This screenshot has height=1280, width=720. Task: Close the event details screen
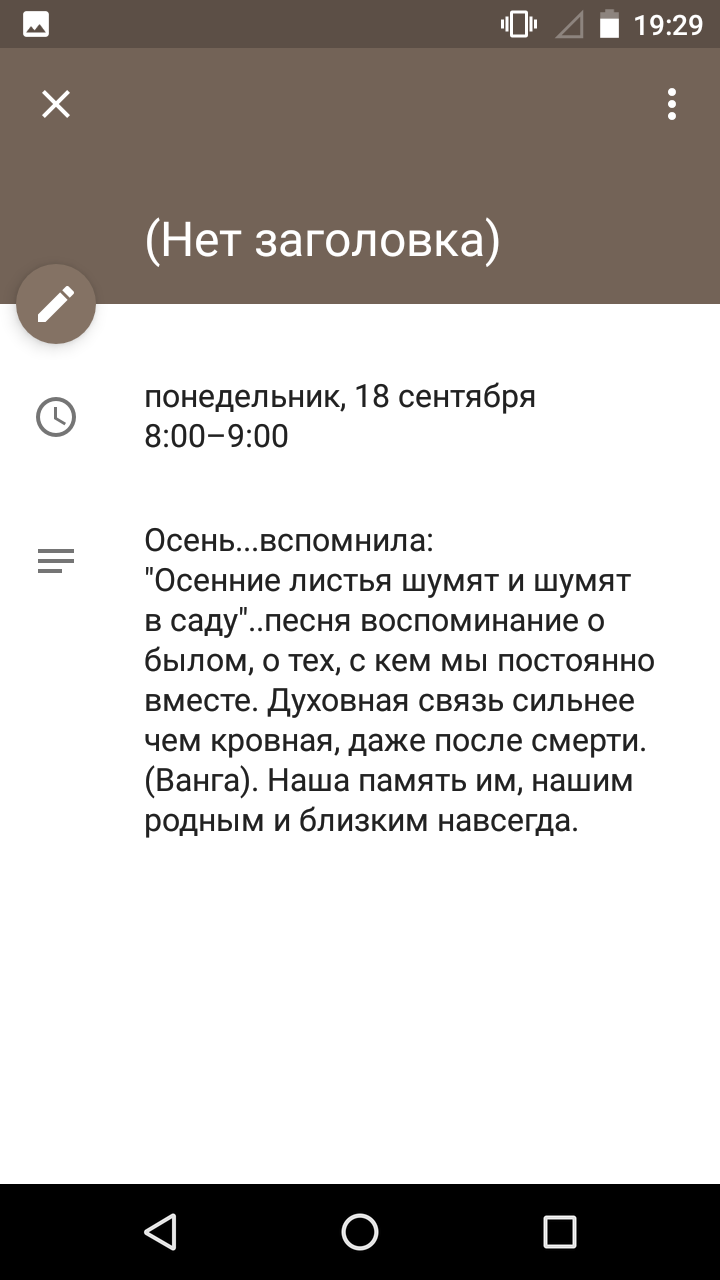coord(56,104)
